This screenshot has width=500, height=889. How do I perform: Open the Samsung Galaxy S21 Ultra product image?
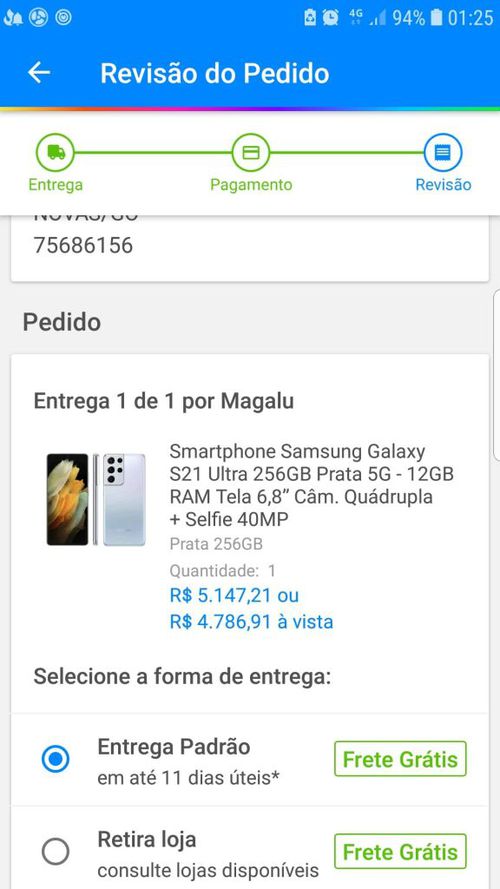(x=96, y=499)
